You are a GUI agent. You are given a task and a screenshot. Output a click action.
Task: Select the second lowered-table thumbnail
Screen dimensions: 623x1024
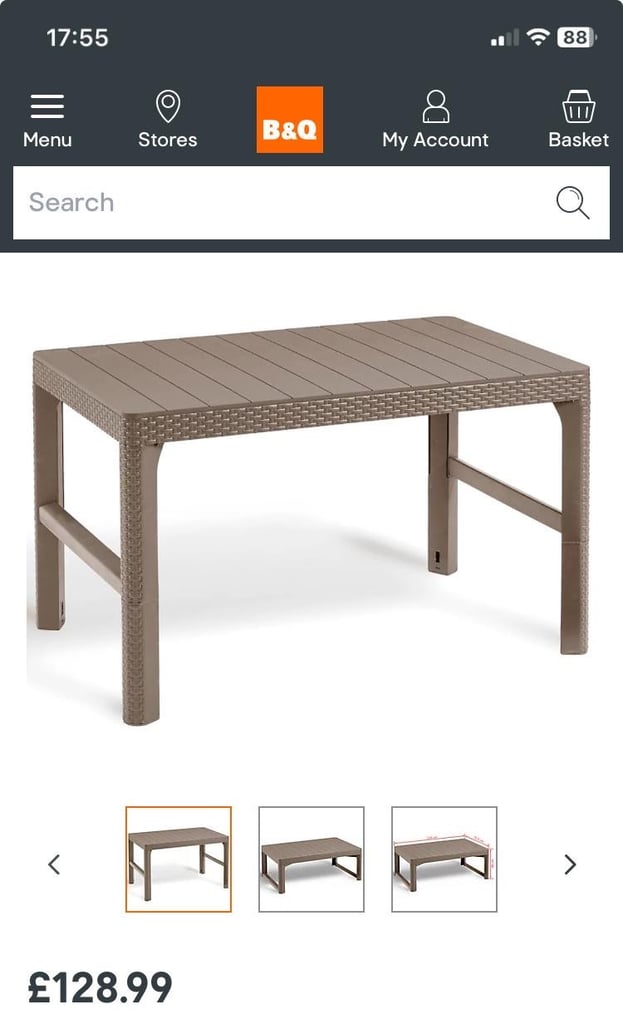(312, 859)
